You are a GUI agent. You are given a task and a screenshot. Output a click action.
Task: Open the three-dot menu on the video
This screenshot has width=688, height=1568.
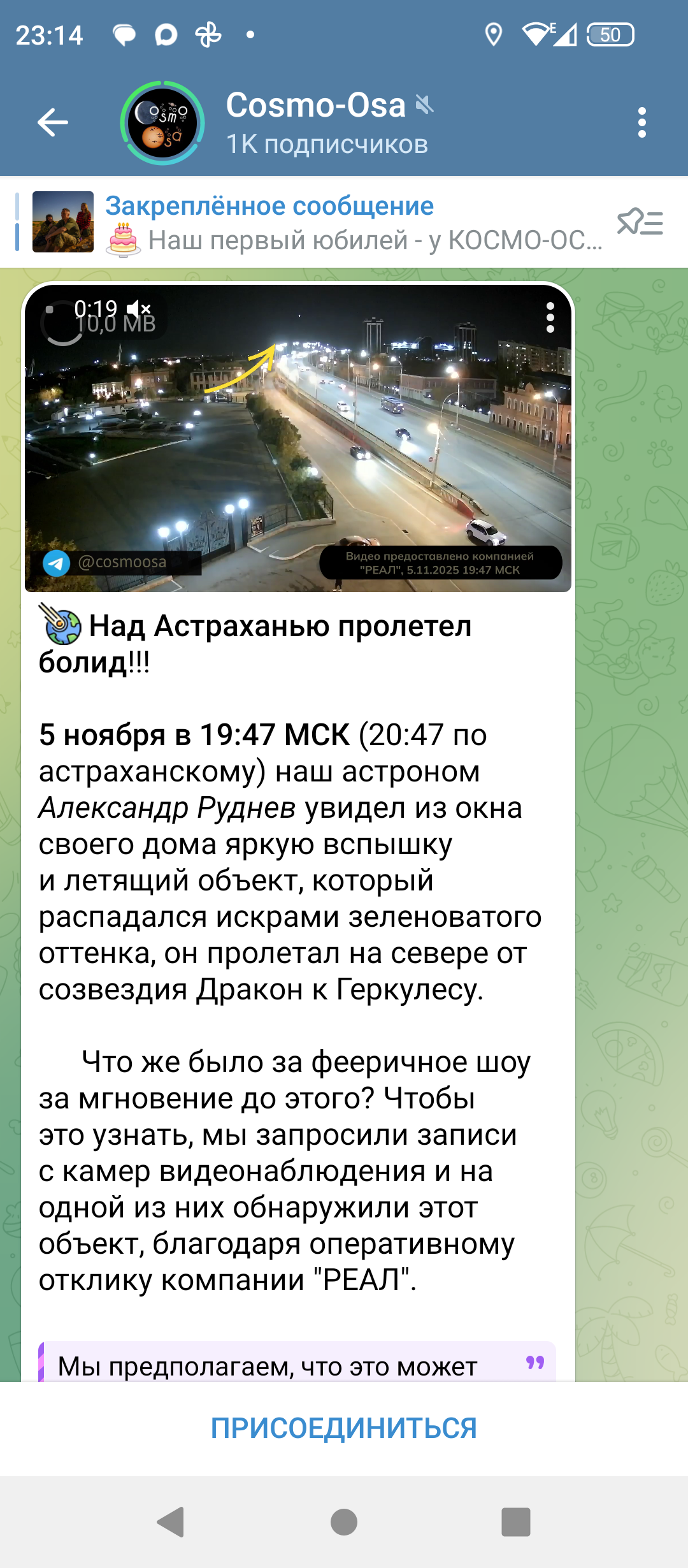[x=550, y=317]
